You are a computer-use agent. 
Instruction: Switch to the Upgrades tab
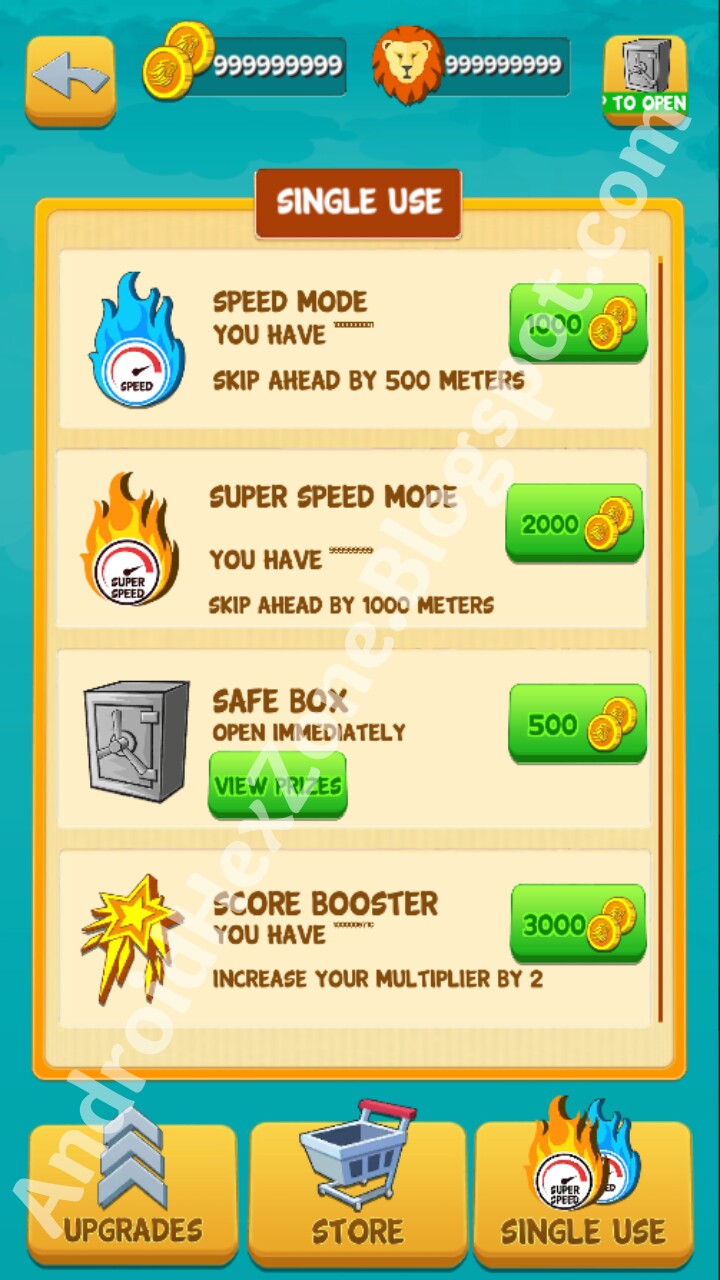tap(132, 1195)
